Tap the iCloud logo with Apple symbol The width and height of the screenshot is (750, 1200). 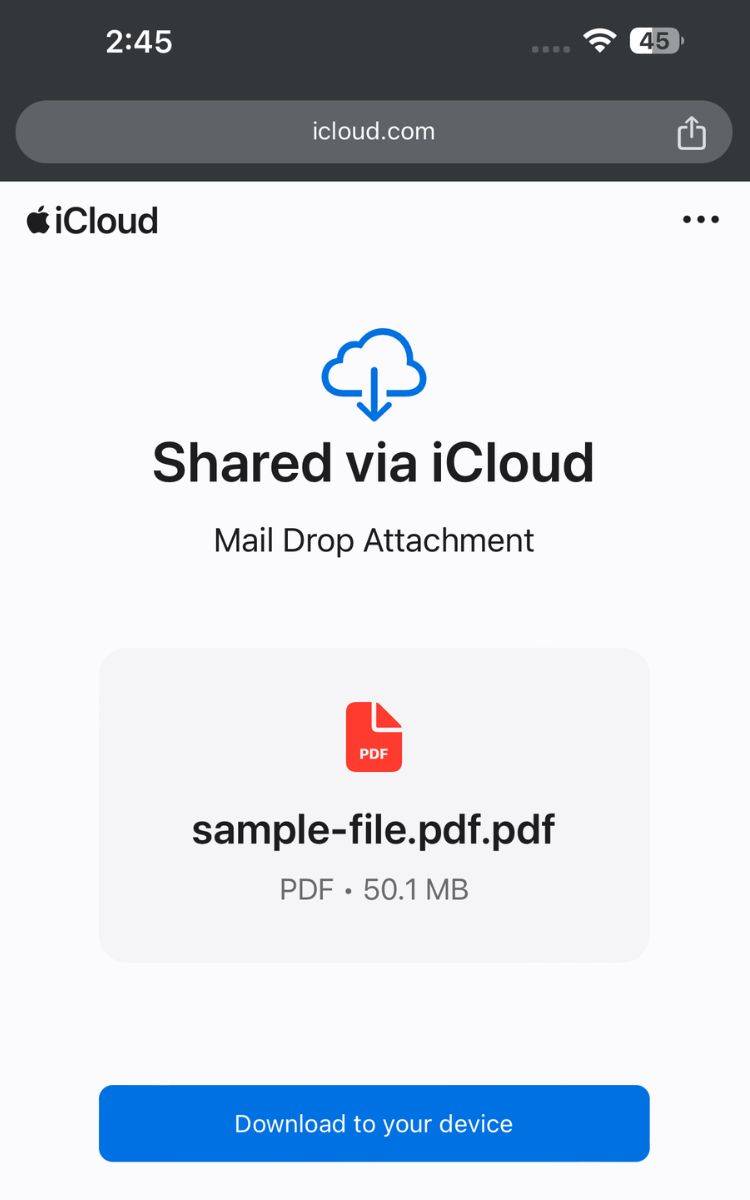coord(90,220)
